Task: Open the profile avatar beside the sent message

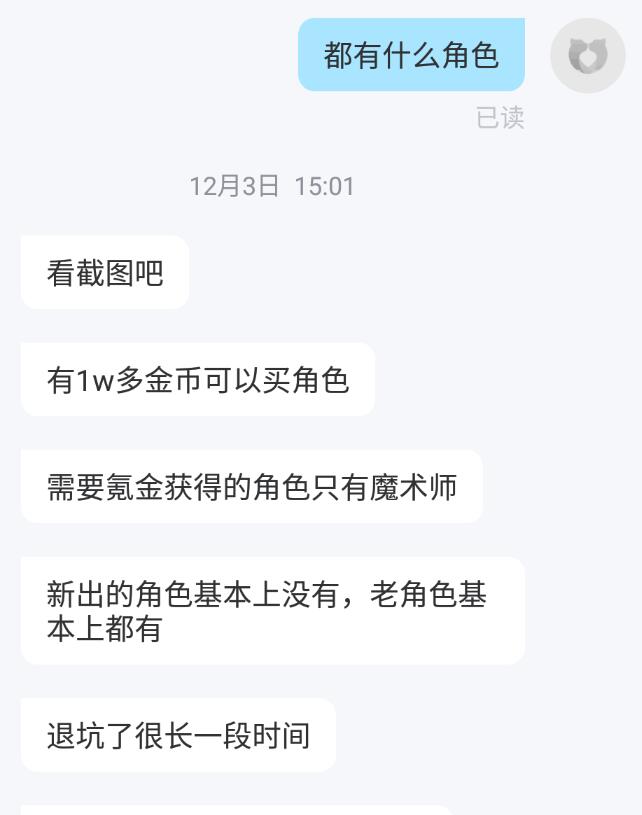Action: [587, 55]
